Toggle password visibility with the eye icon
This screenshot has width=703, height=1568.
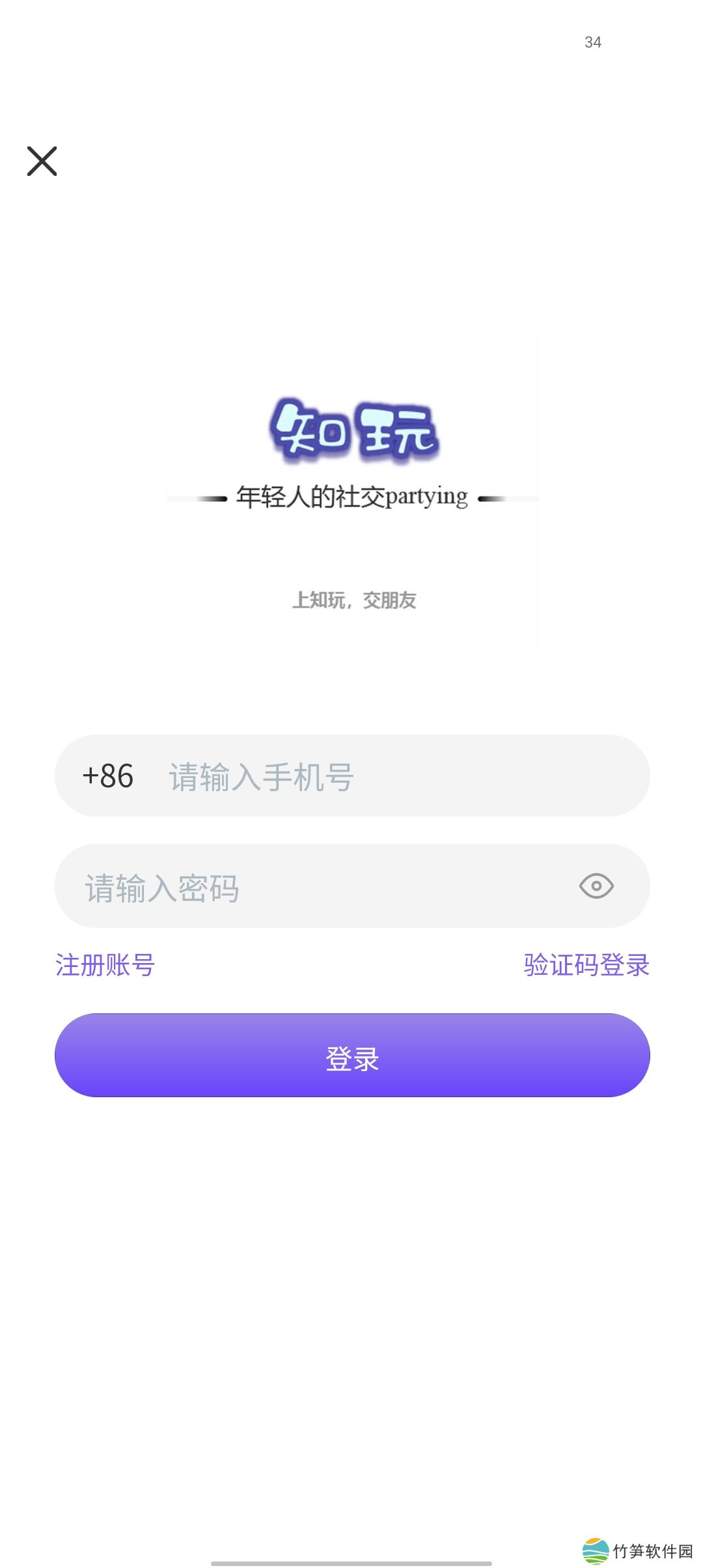pyautogui.click(x=596, y=886)
